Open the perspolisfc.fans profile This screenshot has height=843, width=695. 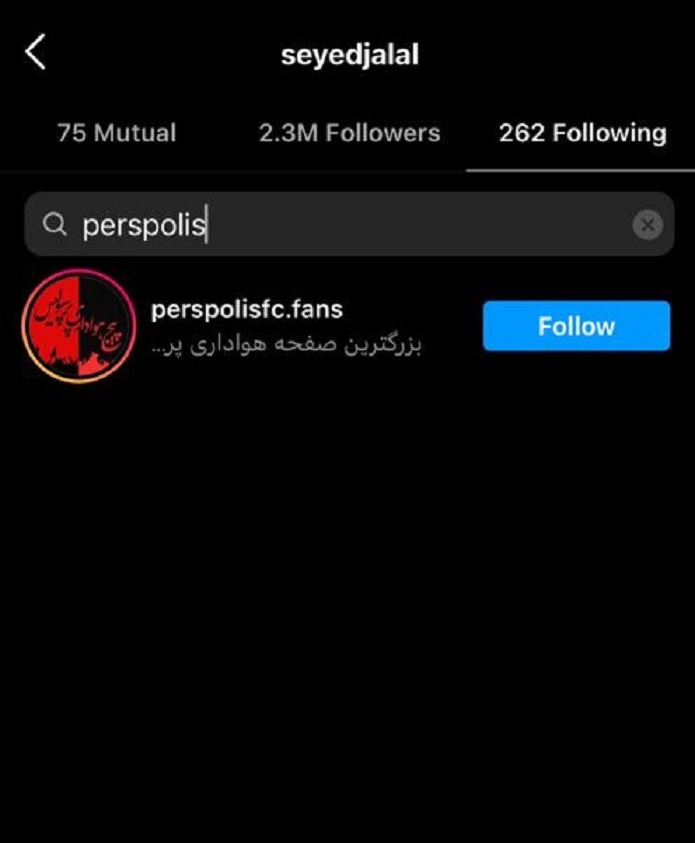tap(246, 310)
